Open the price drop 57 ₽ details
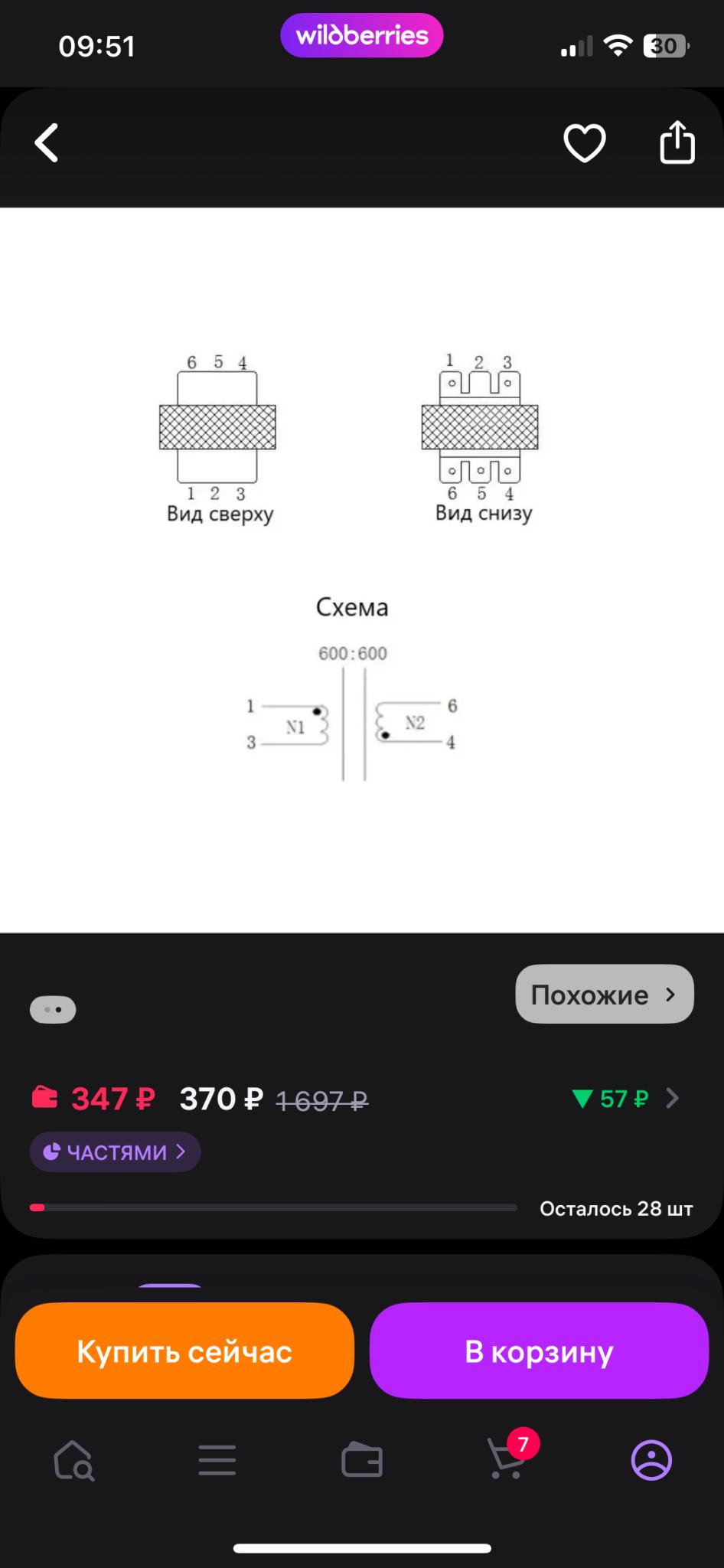The image size is (724, 1568). coord(624,1099)
